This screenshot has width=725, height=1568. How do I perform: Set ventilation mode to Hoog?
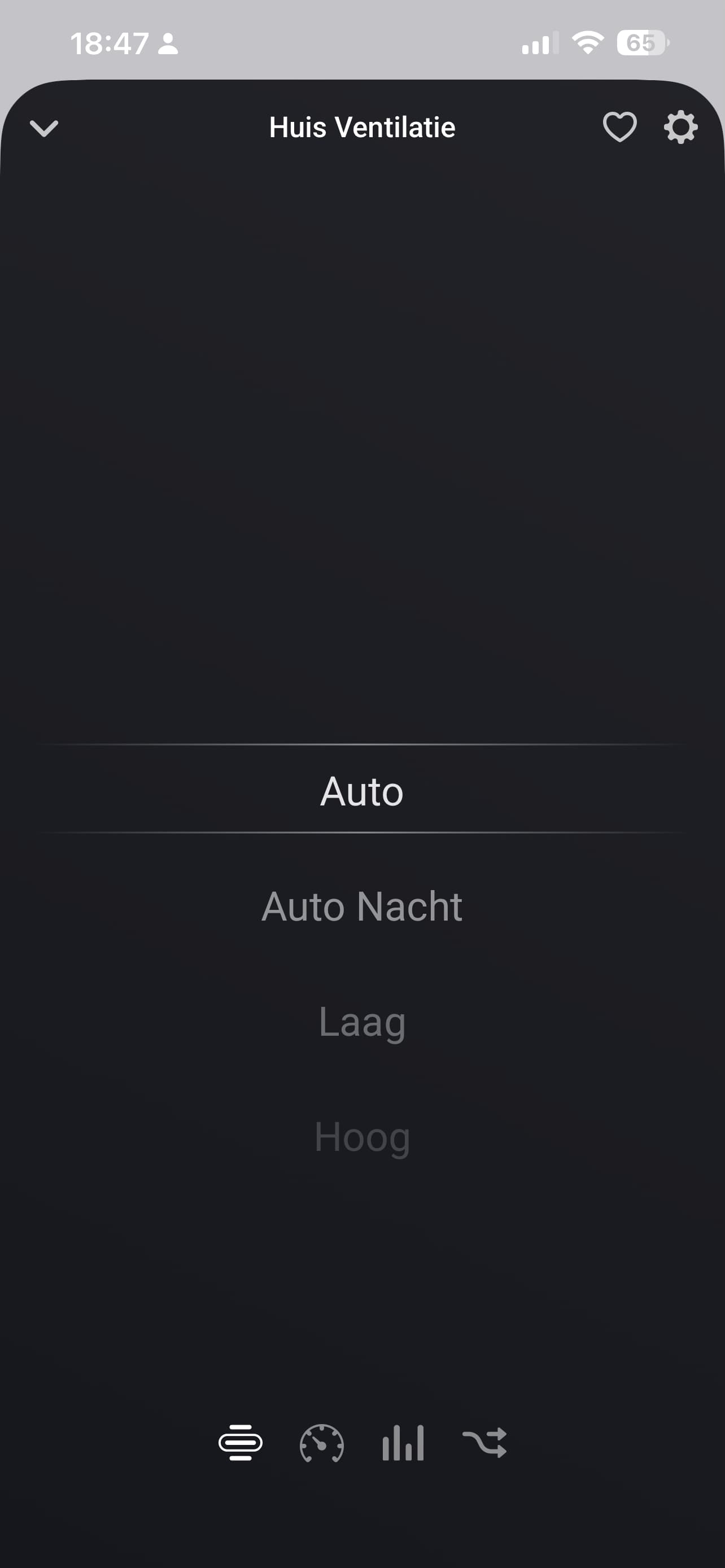(362, 1136)
